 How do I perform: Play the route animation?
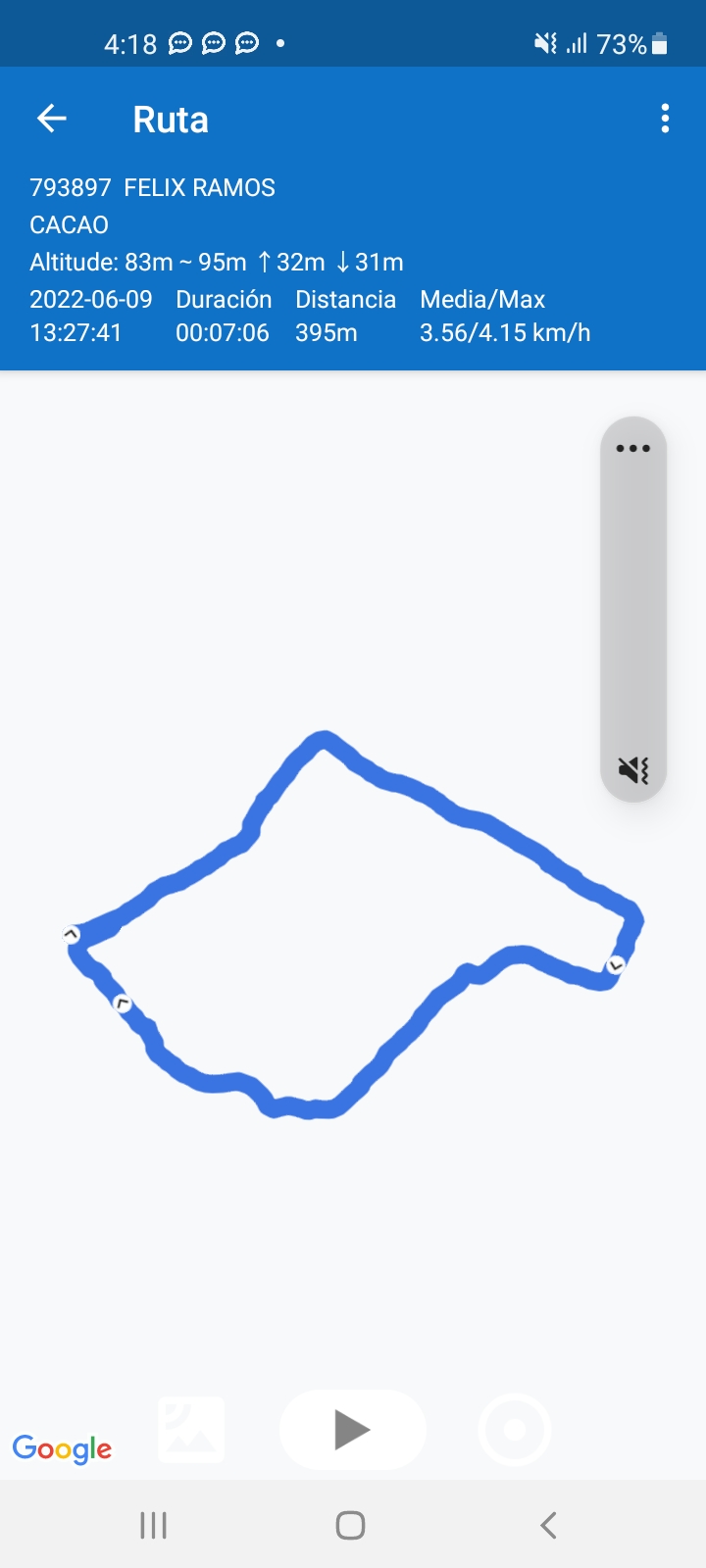tap(352, 1430)
